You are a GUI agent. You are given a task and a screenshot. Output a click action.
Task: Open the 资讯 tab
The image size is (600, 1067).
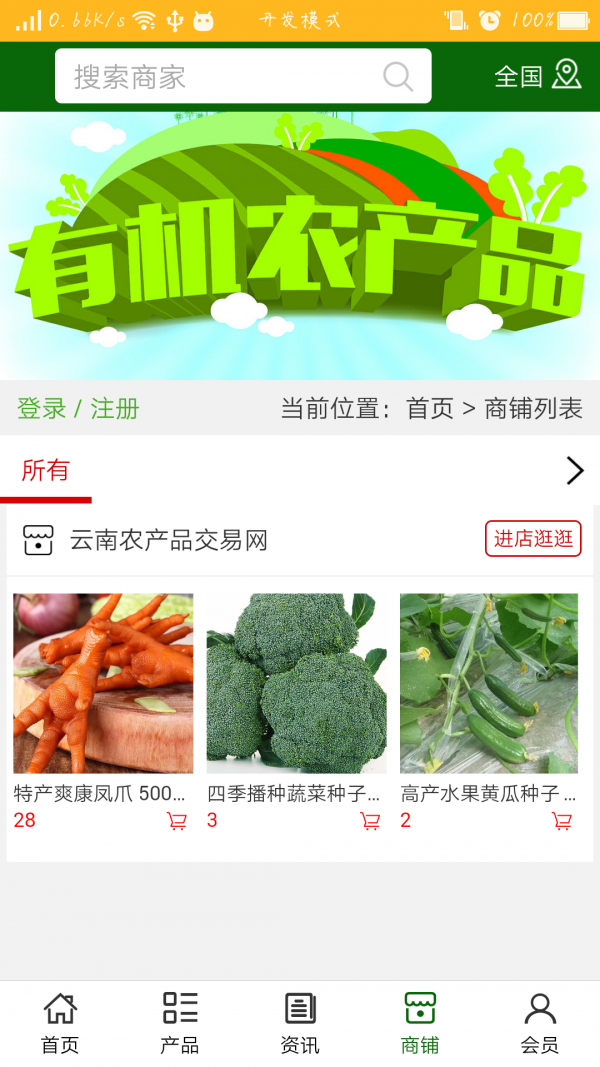tap(300, 1023)
